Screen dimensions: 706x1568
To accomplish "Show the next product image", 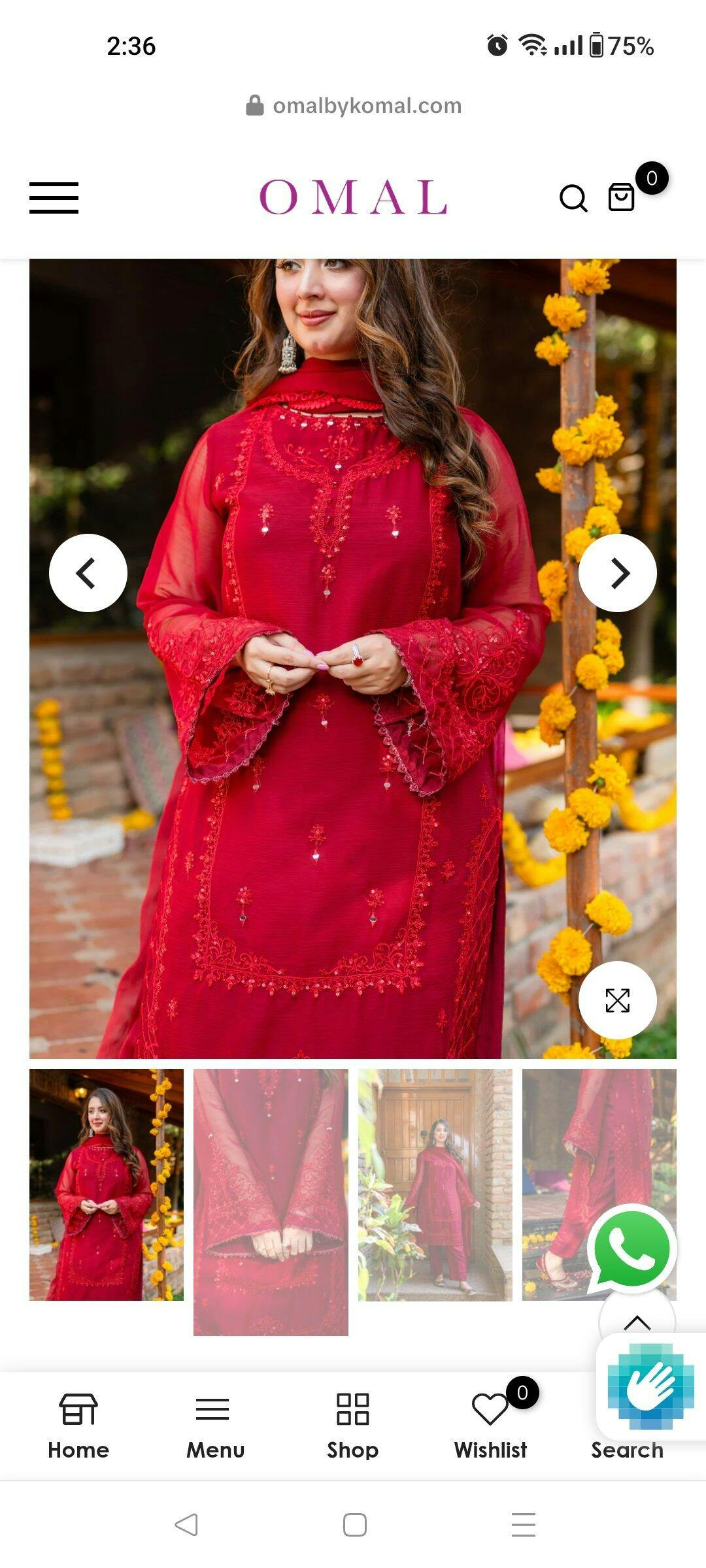I will click(618, 573).
